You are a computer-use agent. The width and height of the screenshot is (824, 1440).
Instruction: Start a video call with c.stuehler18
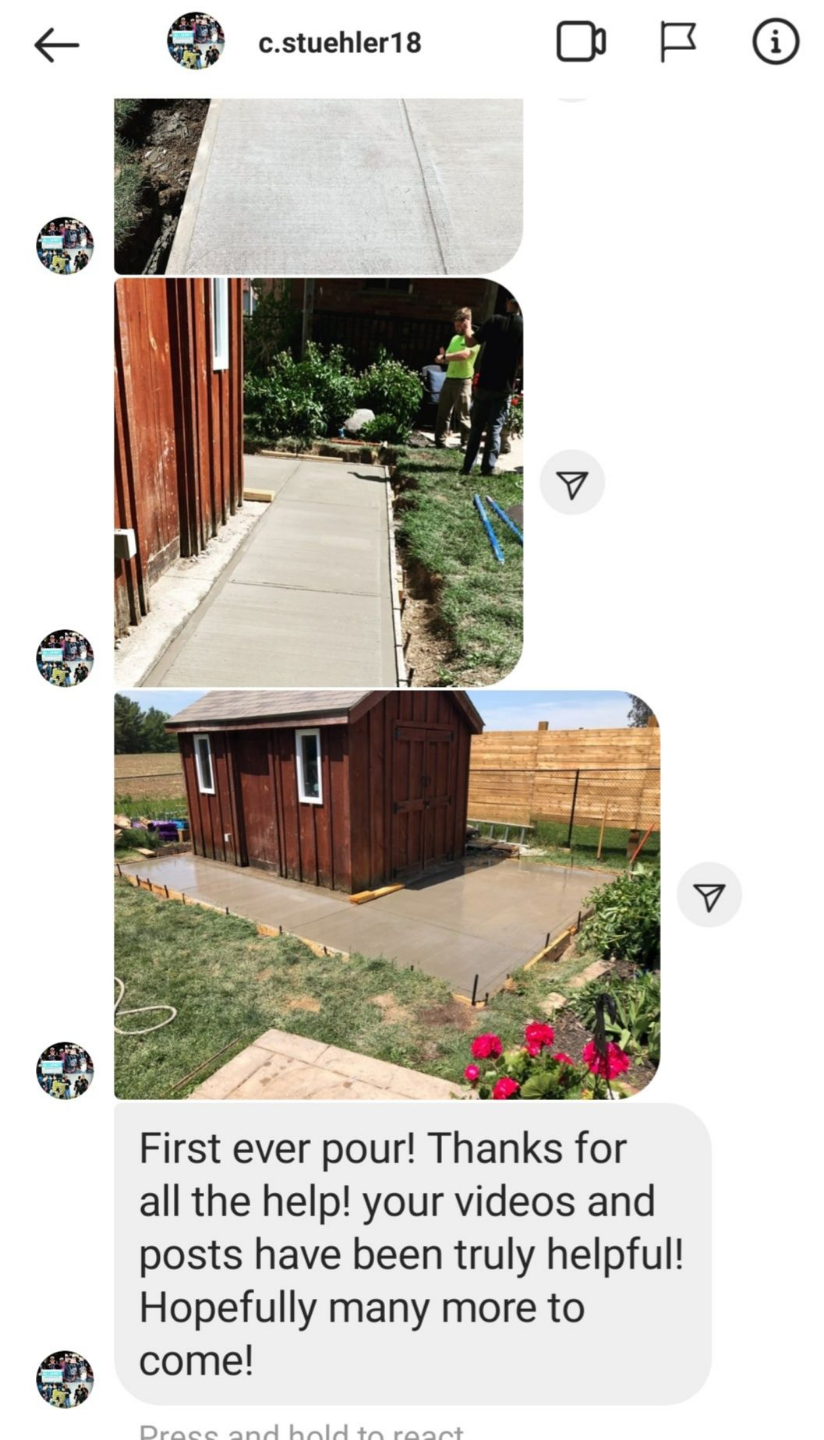click(580, 43)
